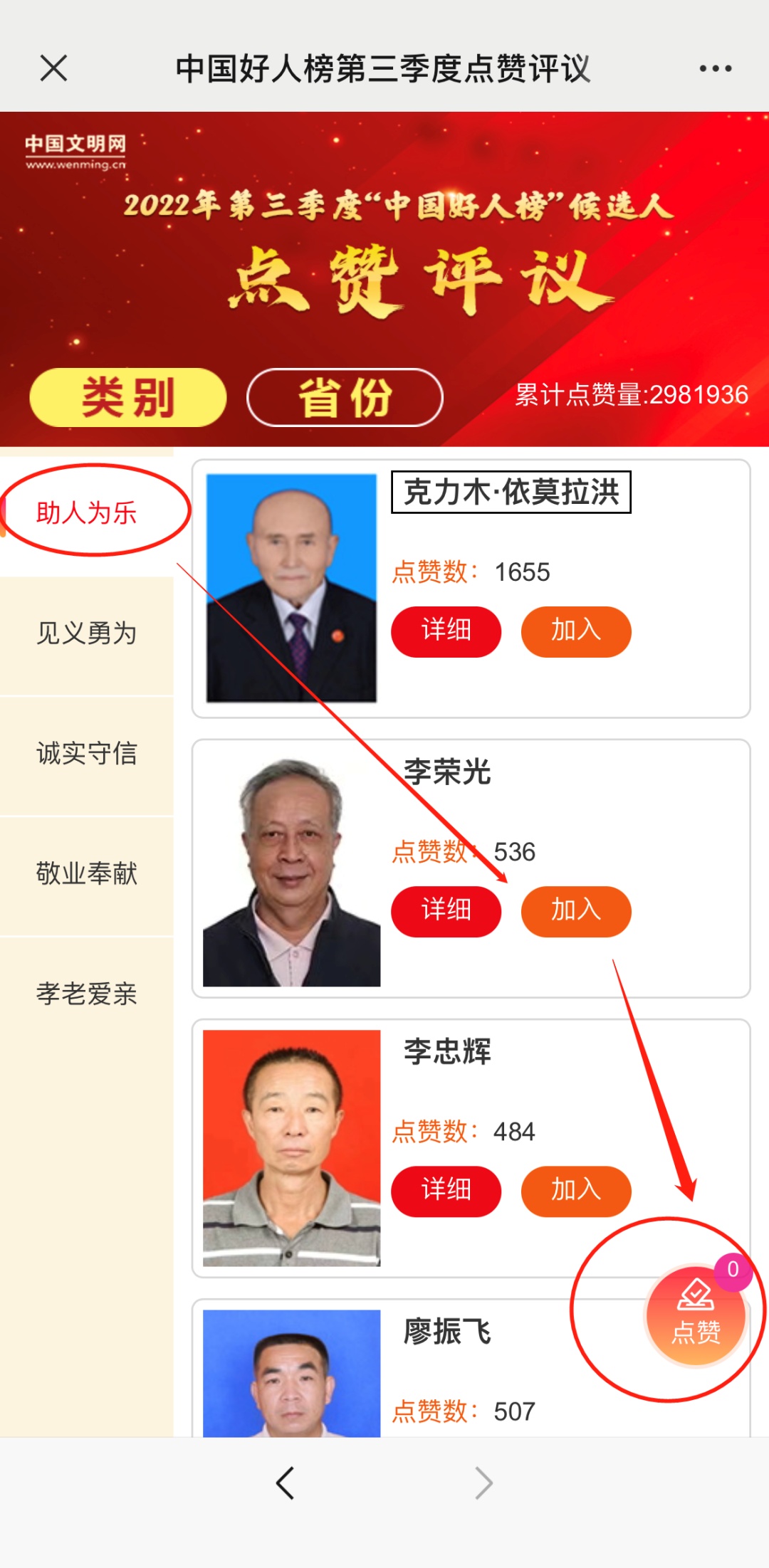Tap 加入 for 克力木·依莫拉洪

click(576, 631)
